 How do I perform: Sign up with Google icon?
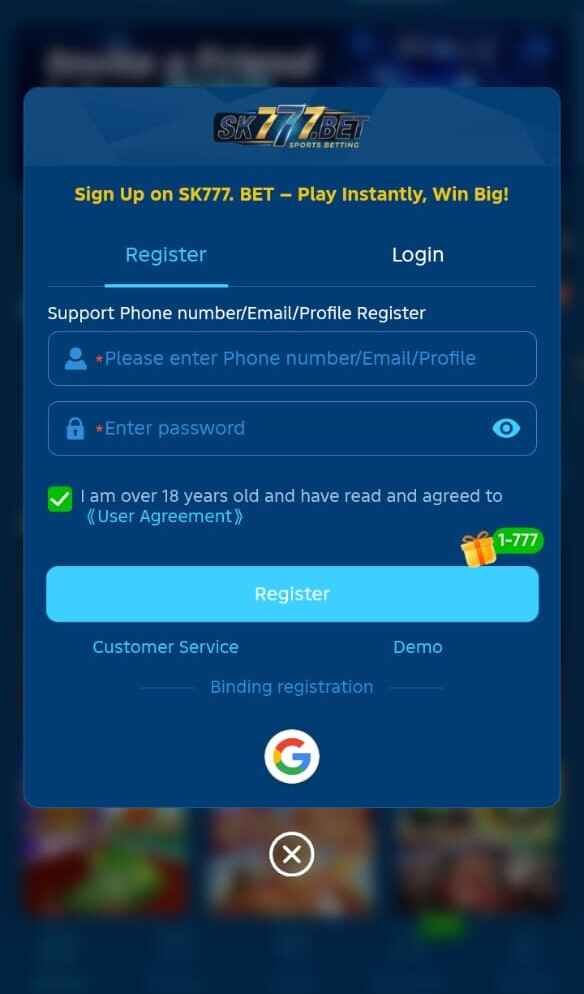coord(292,756)
